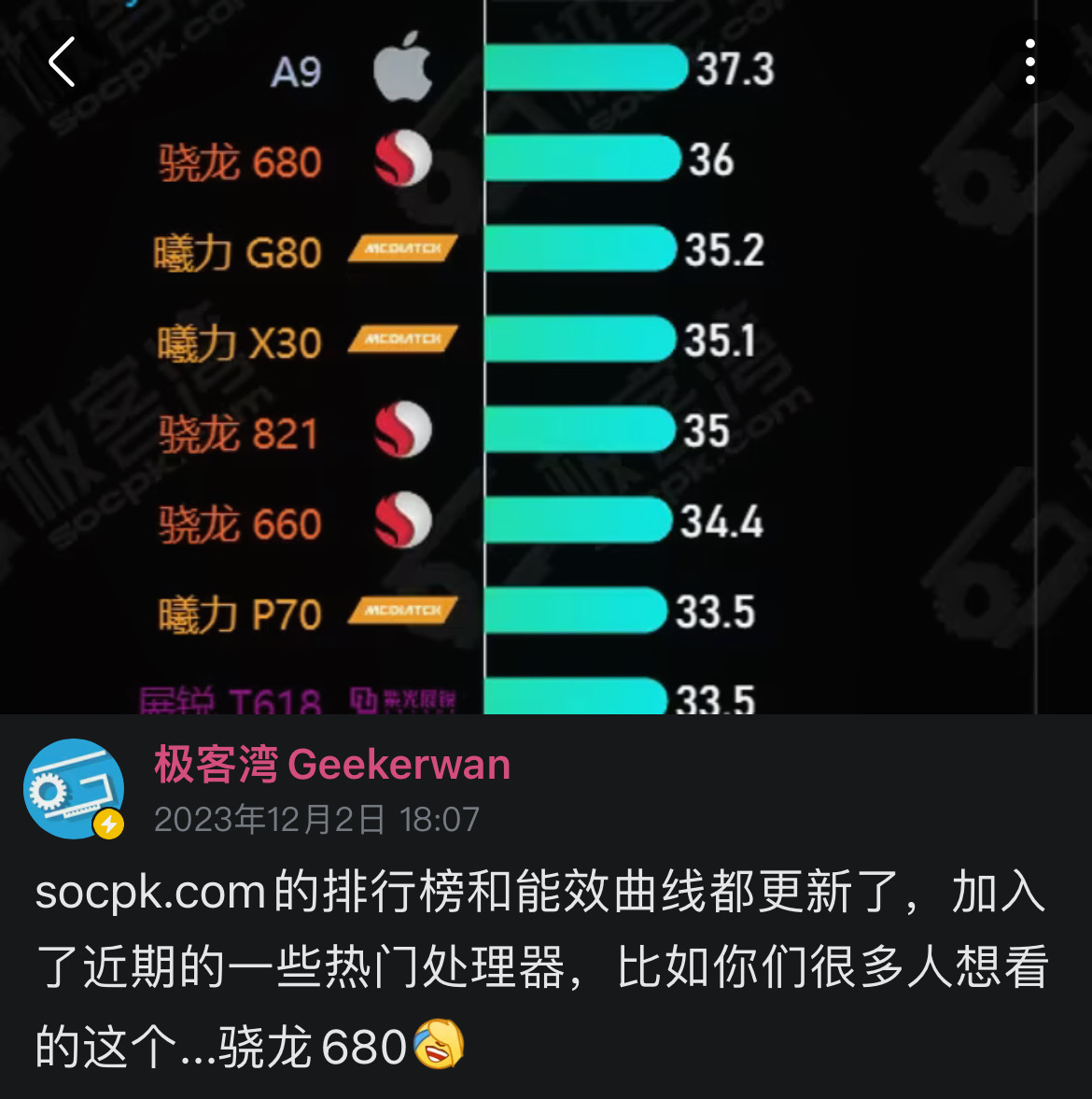Select the Snapdragon logo beside 骁龙 680

click(401, 159)
